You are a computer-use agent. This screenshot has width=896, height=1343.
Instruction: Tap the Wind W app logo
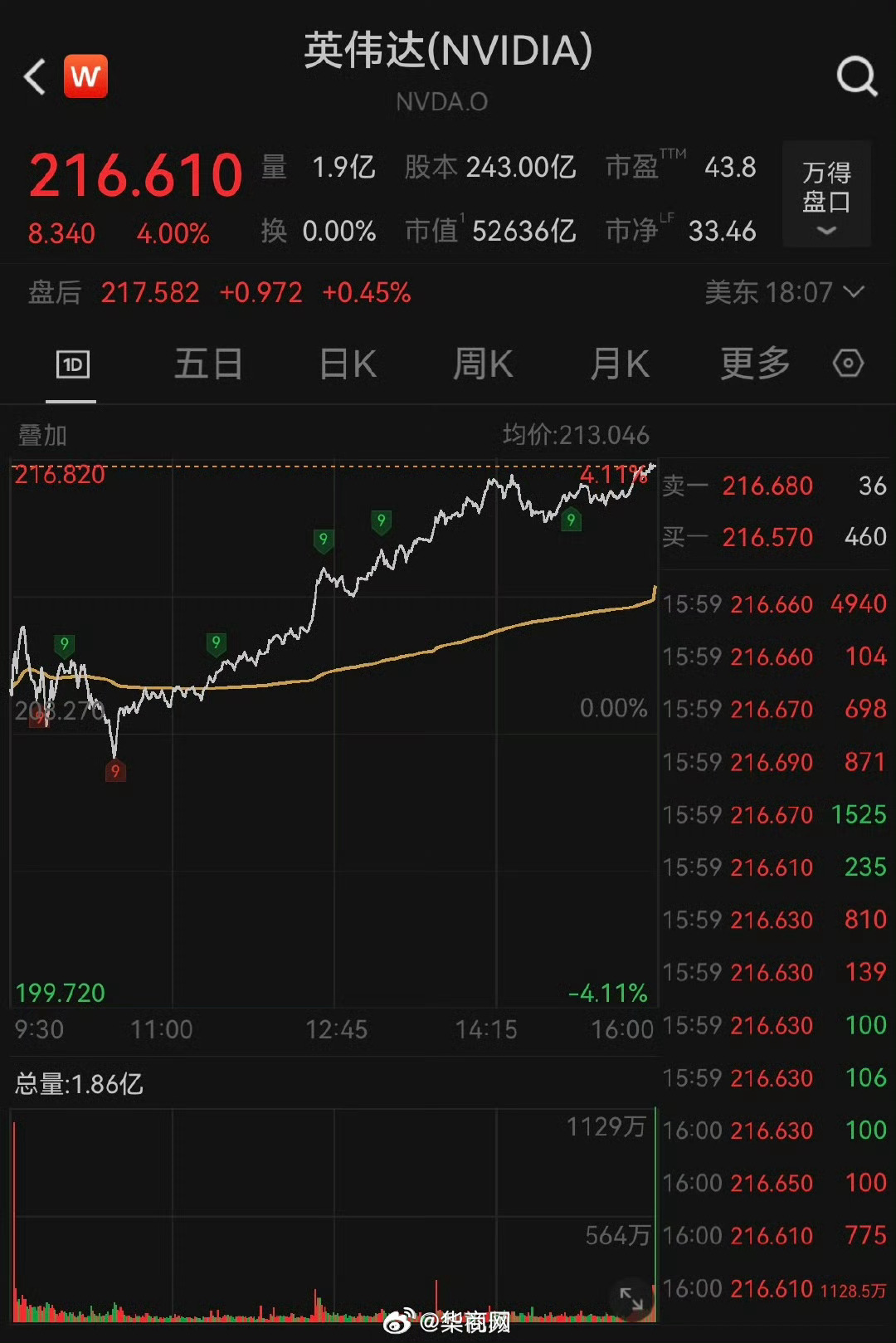point(86,76)
